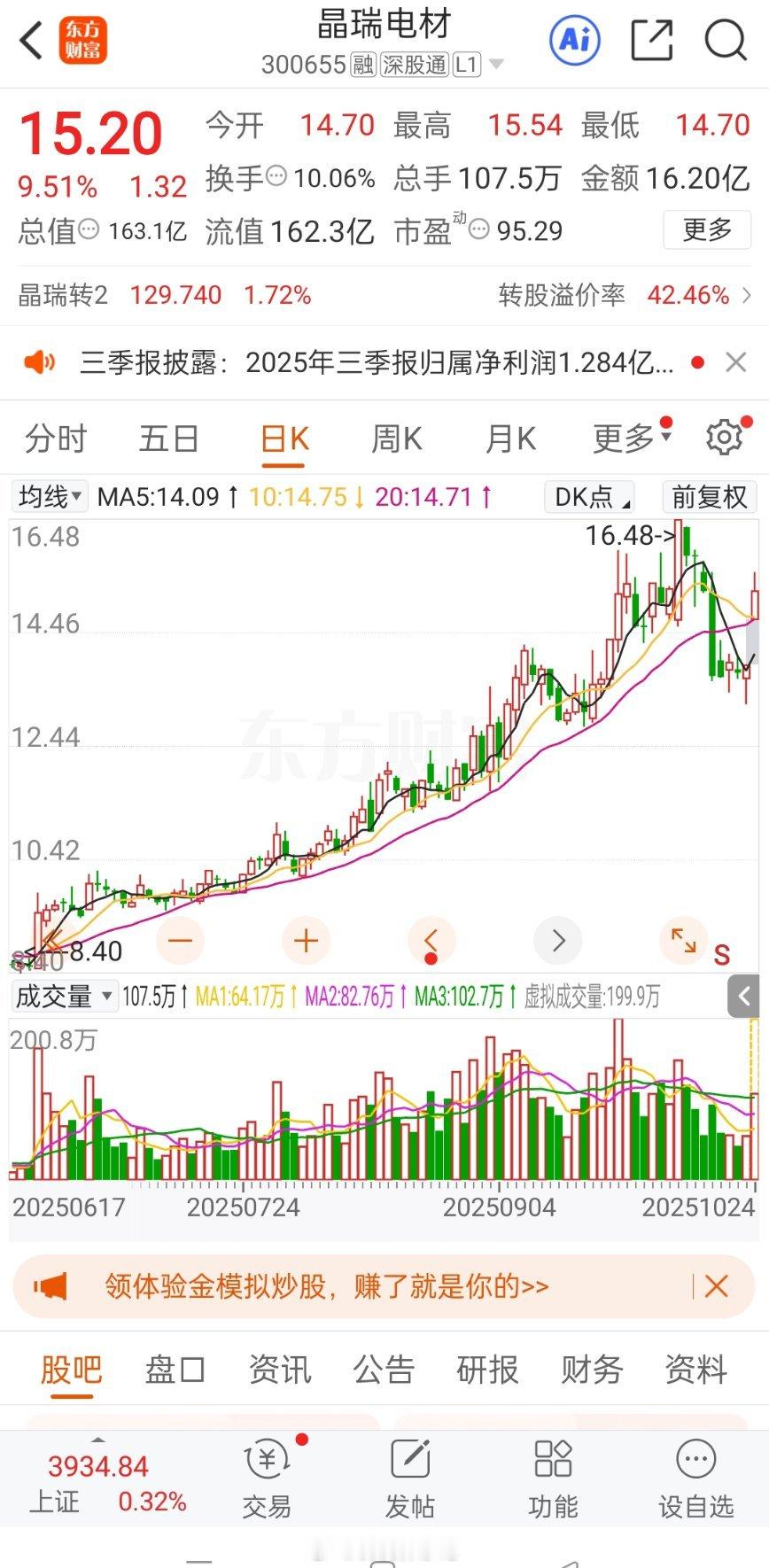Open the 成交量 indicator dropdown
This screenshot has height=1568, width=769.
click(64, 997)
